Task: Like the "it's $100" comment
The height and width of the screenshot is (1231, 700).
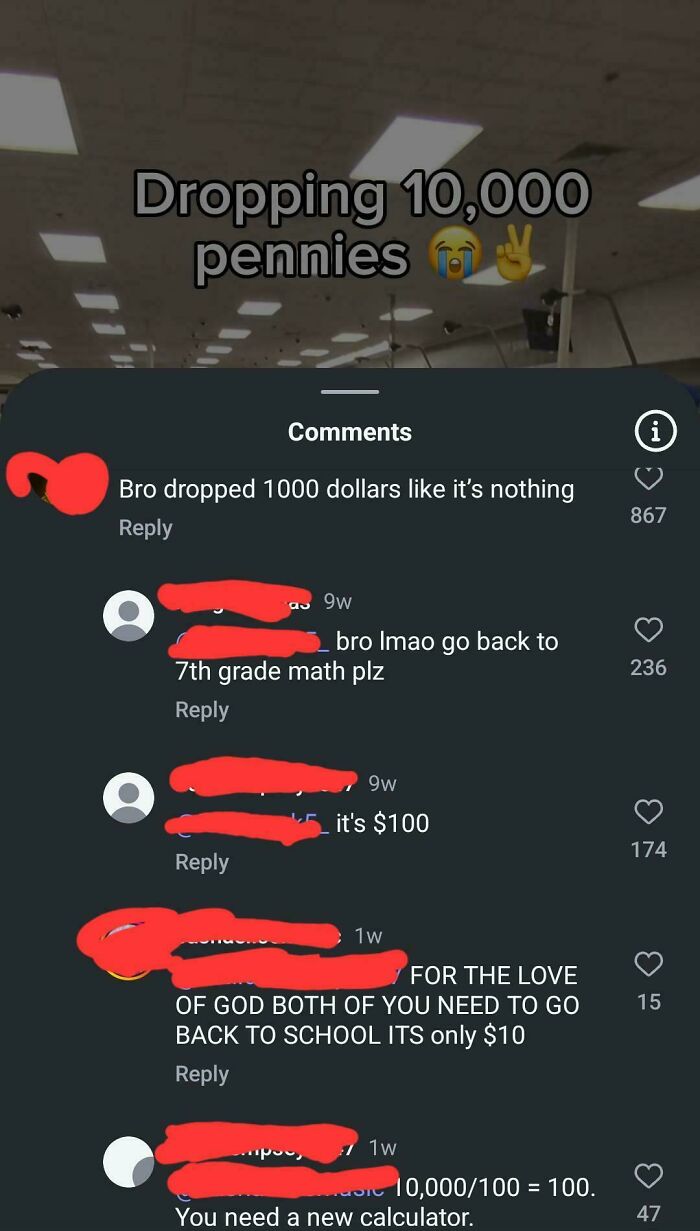Action: [x=648, y=812]
